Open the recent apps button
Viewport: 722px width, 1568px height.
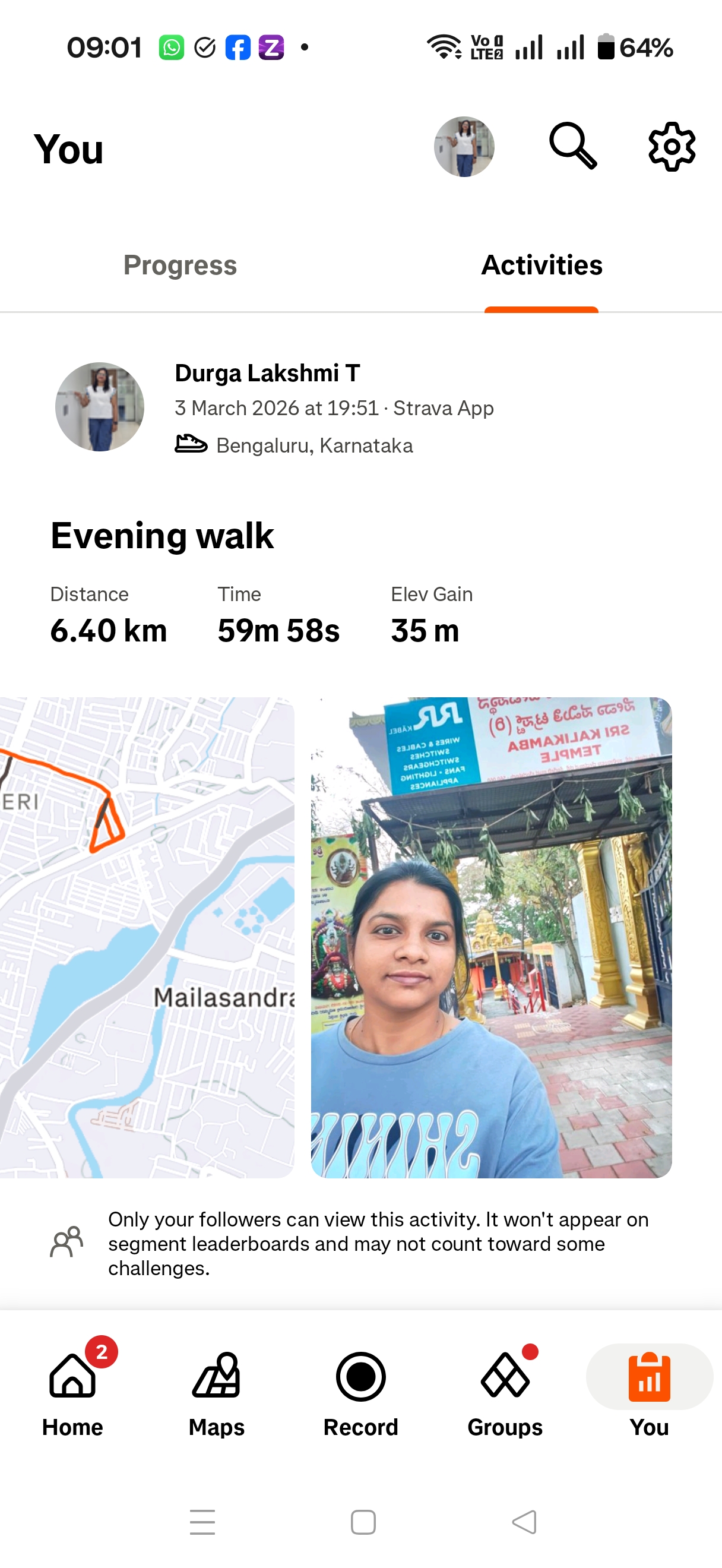pos(202,1522)
